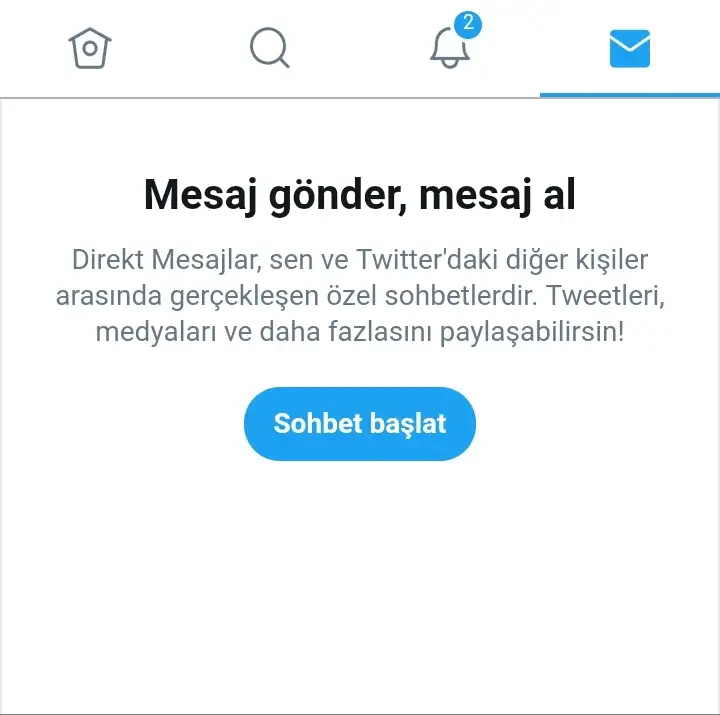Go to the Home tab
This screenshot has width=720, height=715.
tap(90, 48)
